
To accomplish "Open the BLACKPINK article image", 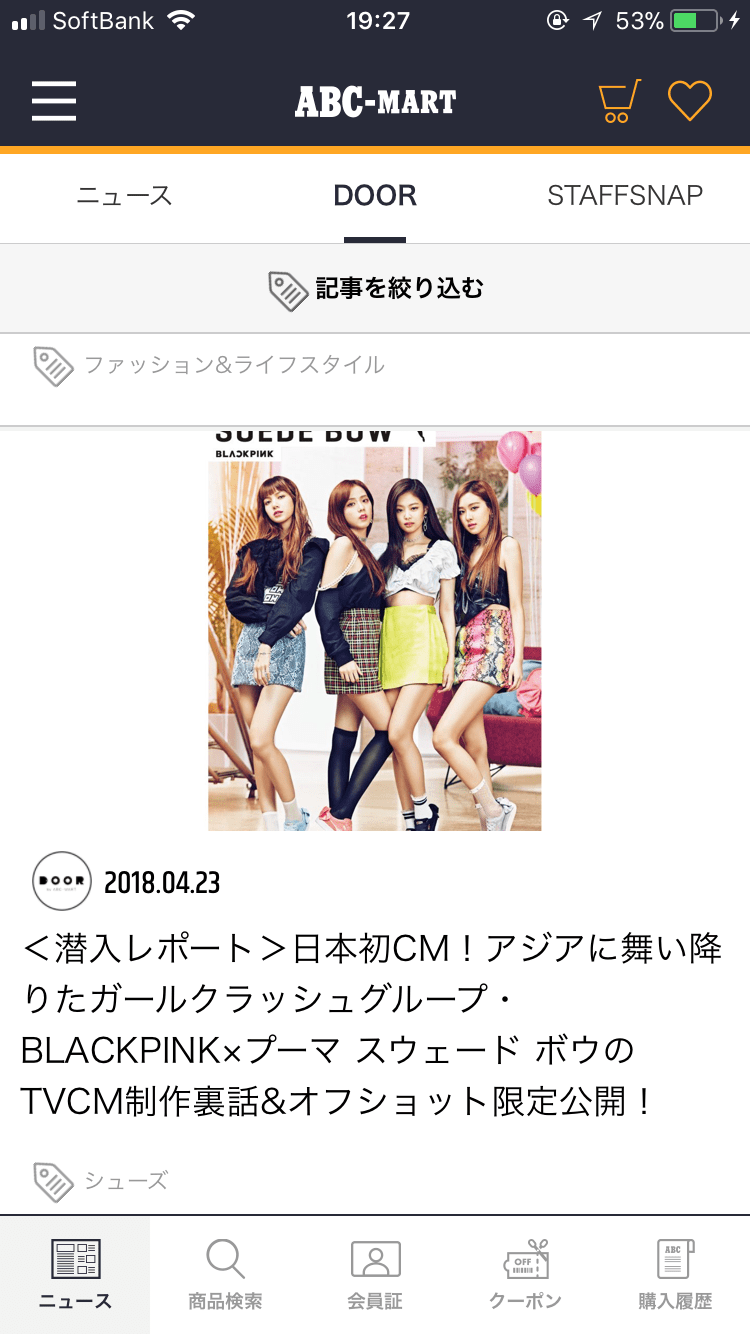I will [x=375, y=630].
